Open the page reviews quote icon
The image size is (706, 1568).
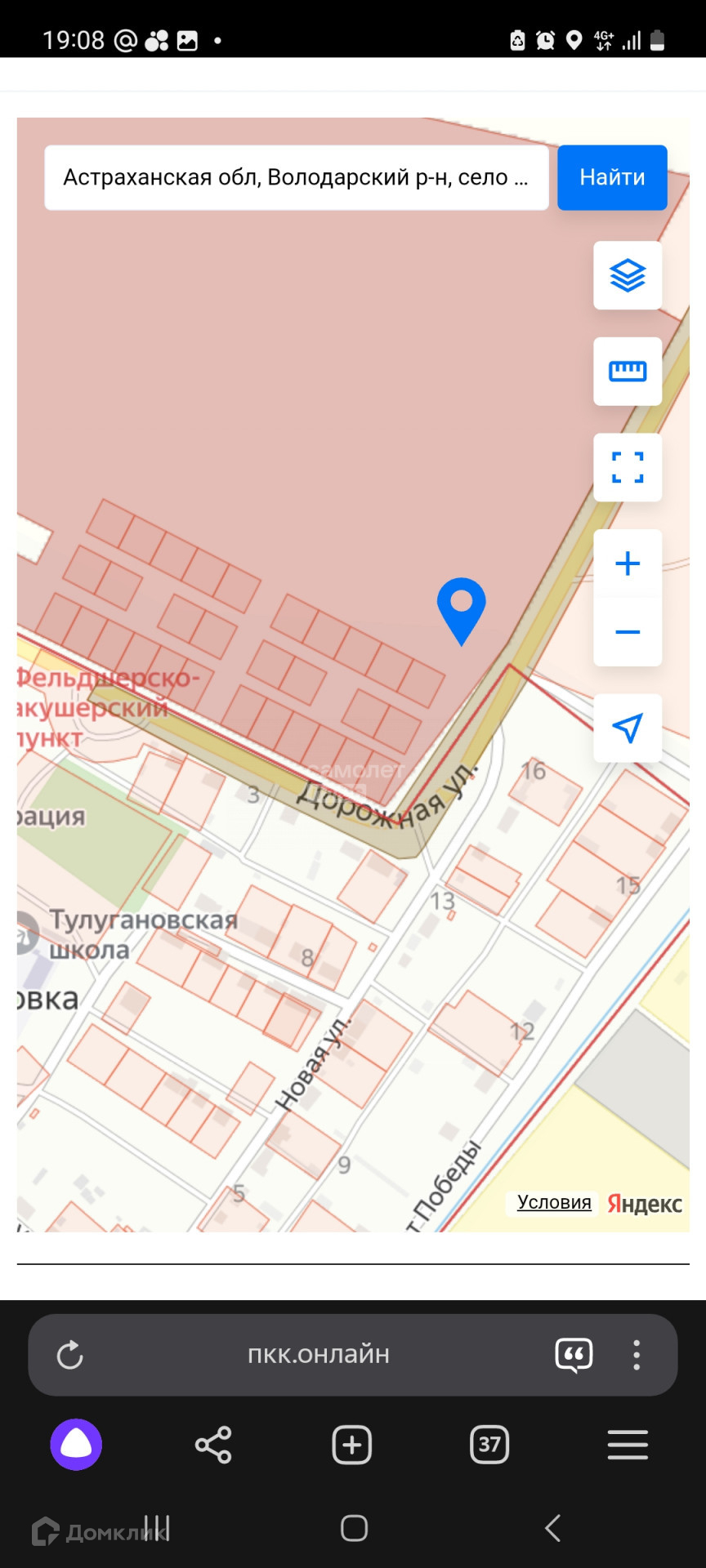click(574, 1355)
